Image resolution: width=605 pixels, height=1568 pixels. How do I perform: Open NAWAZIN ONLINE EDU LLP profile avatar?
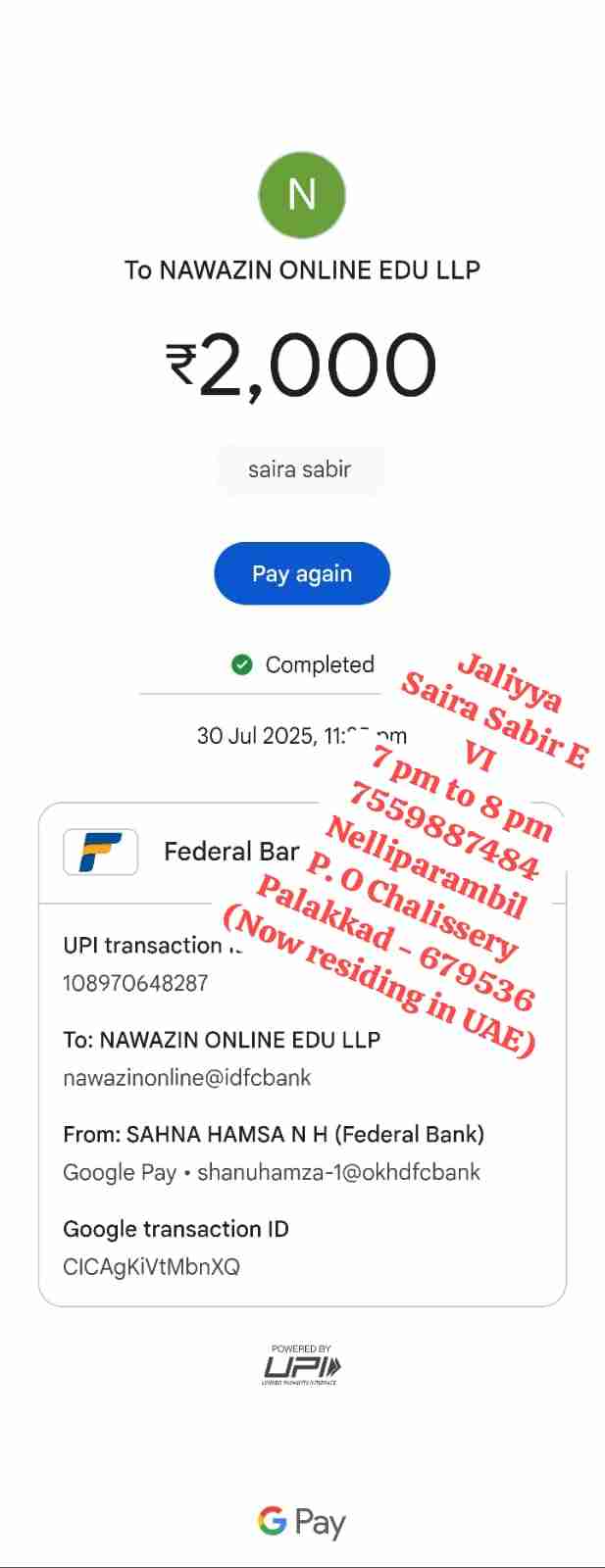(302, 195)
